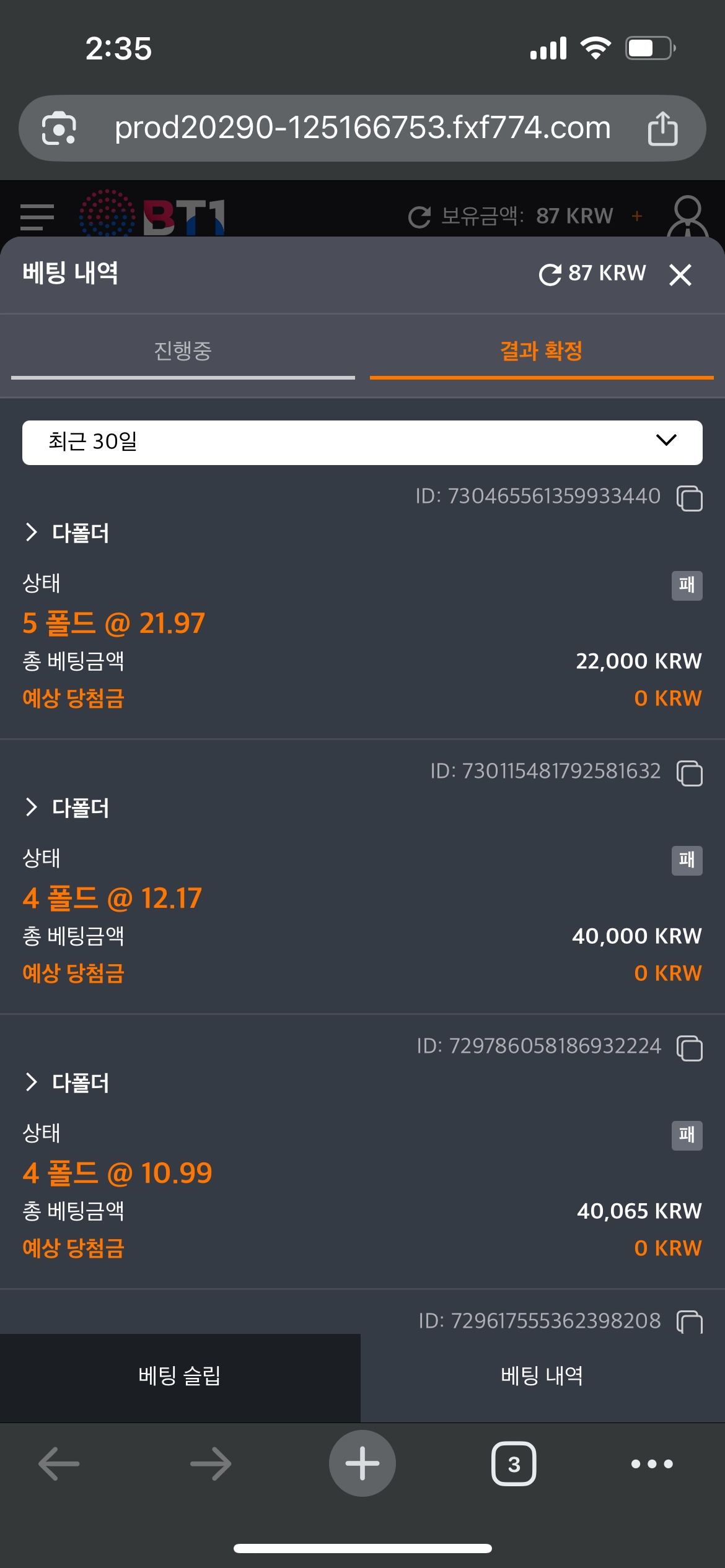
Task: Open the 최근 30일 period dropdown
Action: click(362, 442)
